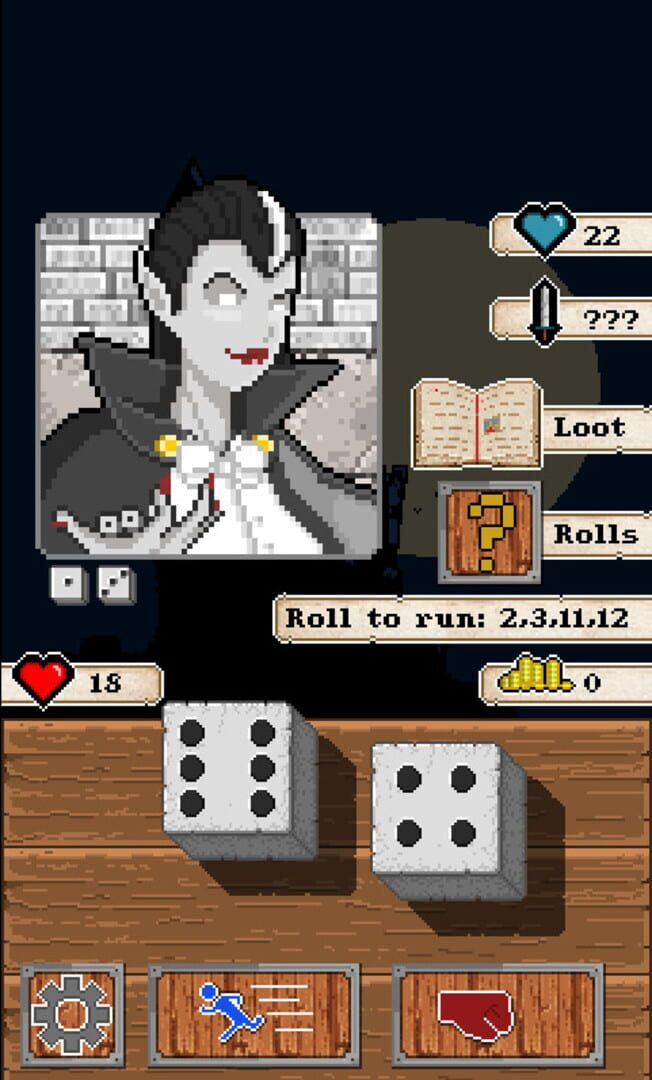Open the Rolls question mark box
The height and width of the screenshot is (1080, 652).
coord(490,532)
